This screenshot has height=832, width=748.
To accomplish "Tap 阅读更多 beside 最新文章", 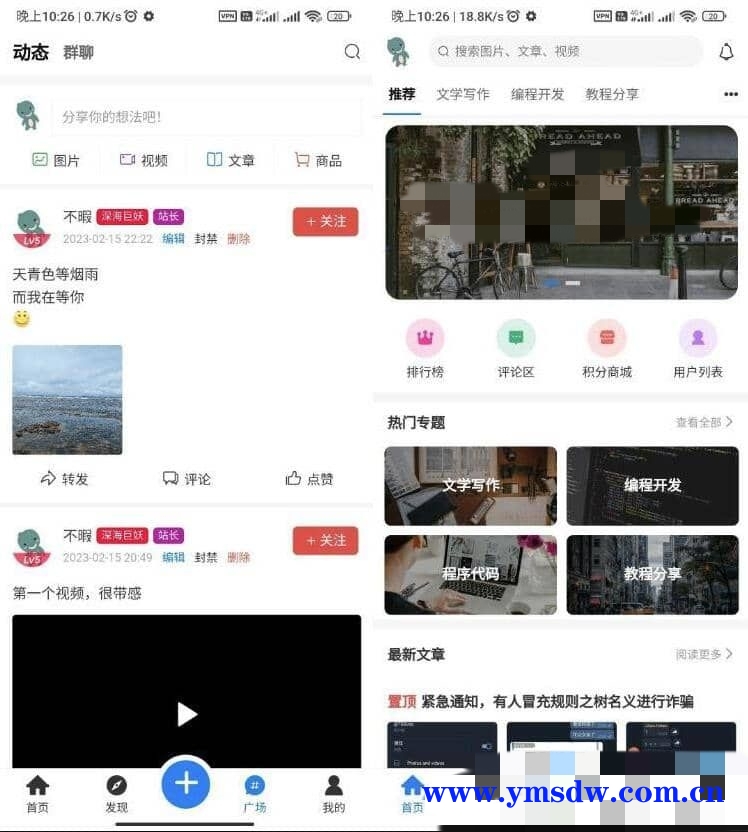I will coord(704,654).
